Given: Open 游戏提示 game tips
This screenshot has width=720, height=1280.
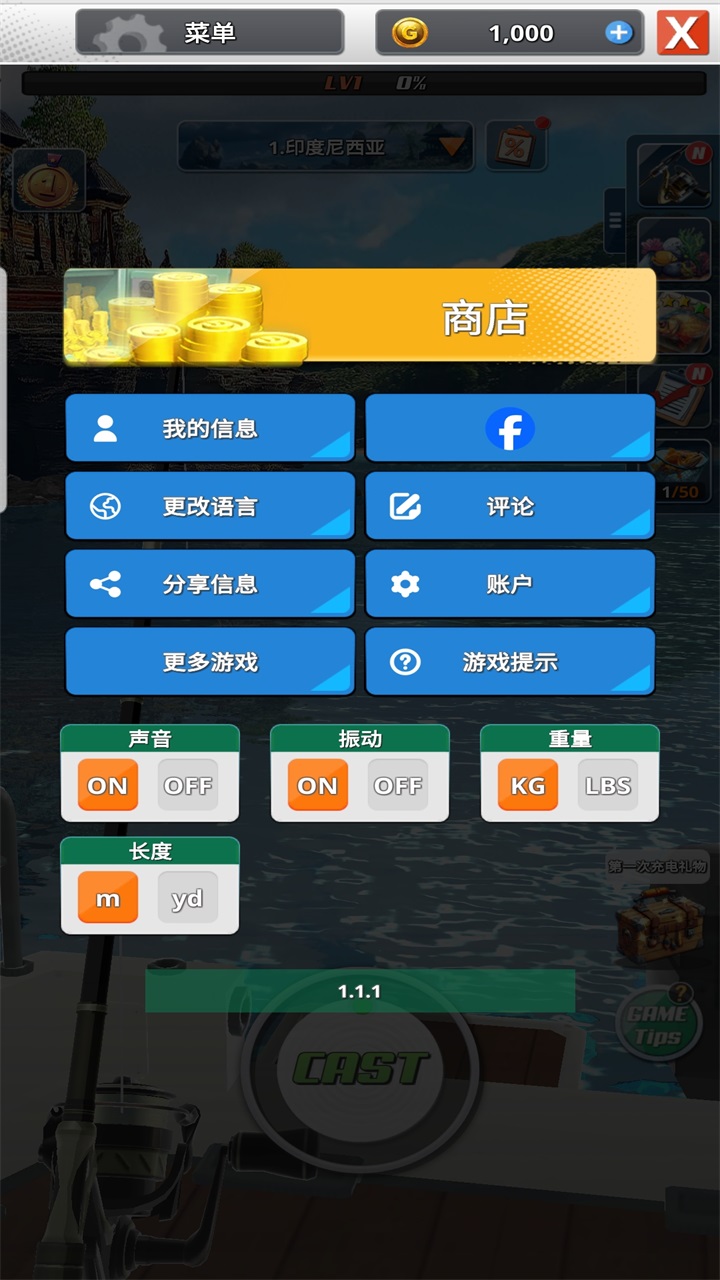Looking at the screenshot, I should [x=510, y=661].
